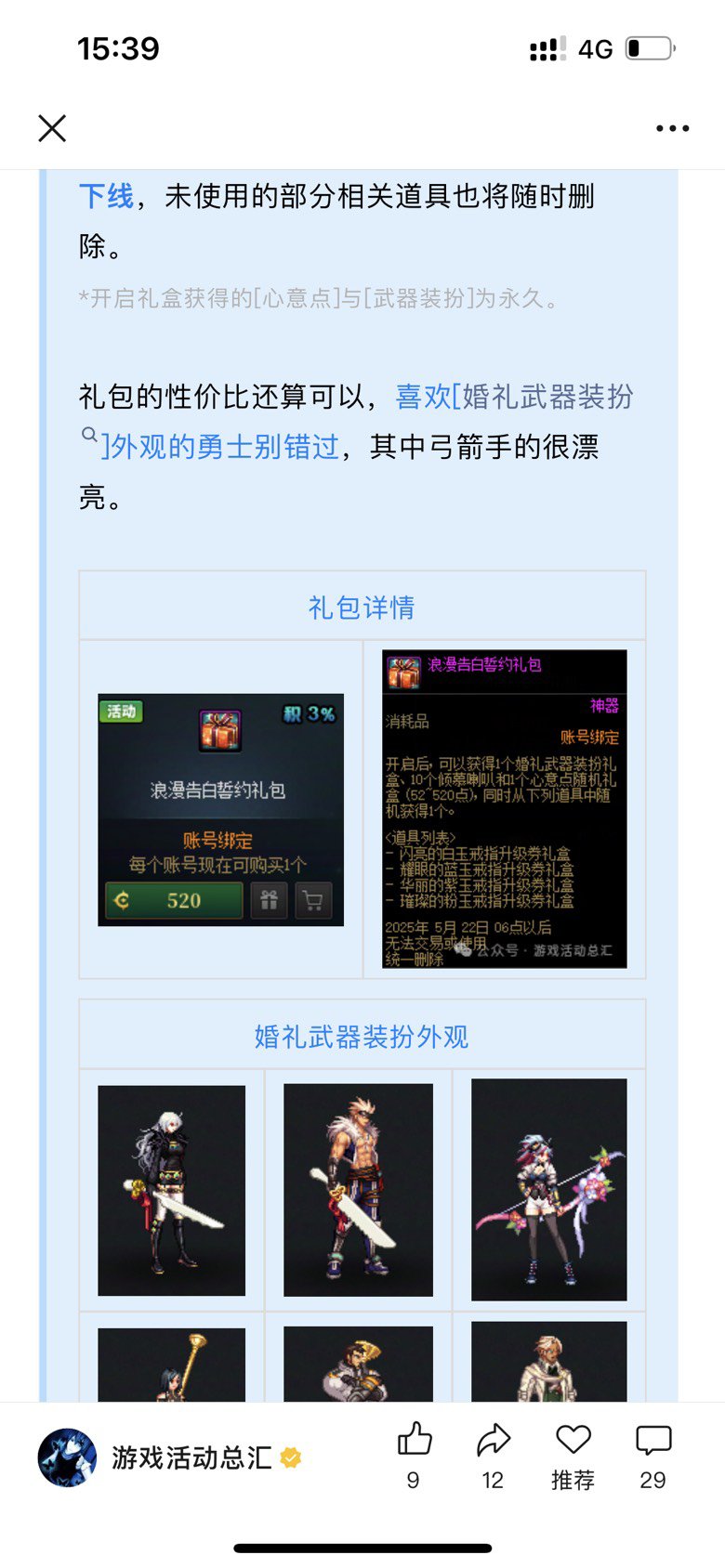Close the article page
This screenshot has width=725, height=1568.
(52, 128)
